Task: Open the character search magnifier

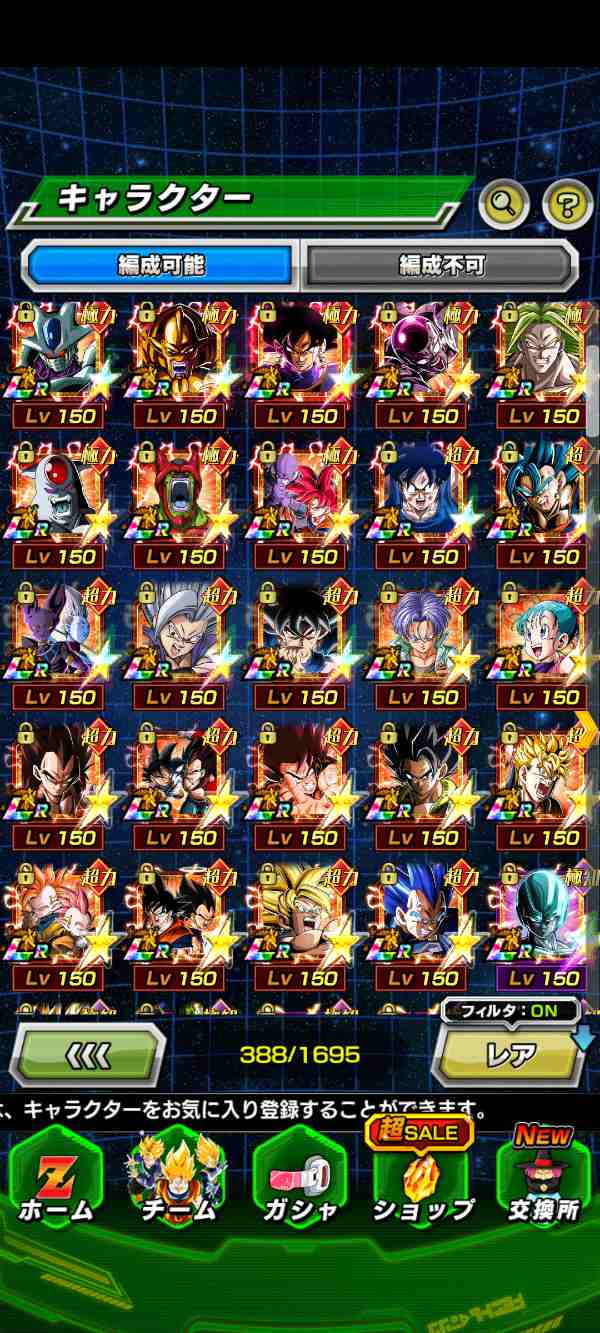Action: click(x=503, y=205)
